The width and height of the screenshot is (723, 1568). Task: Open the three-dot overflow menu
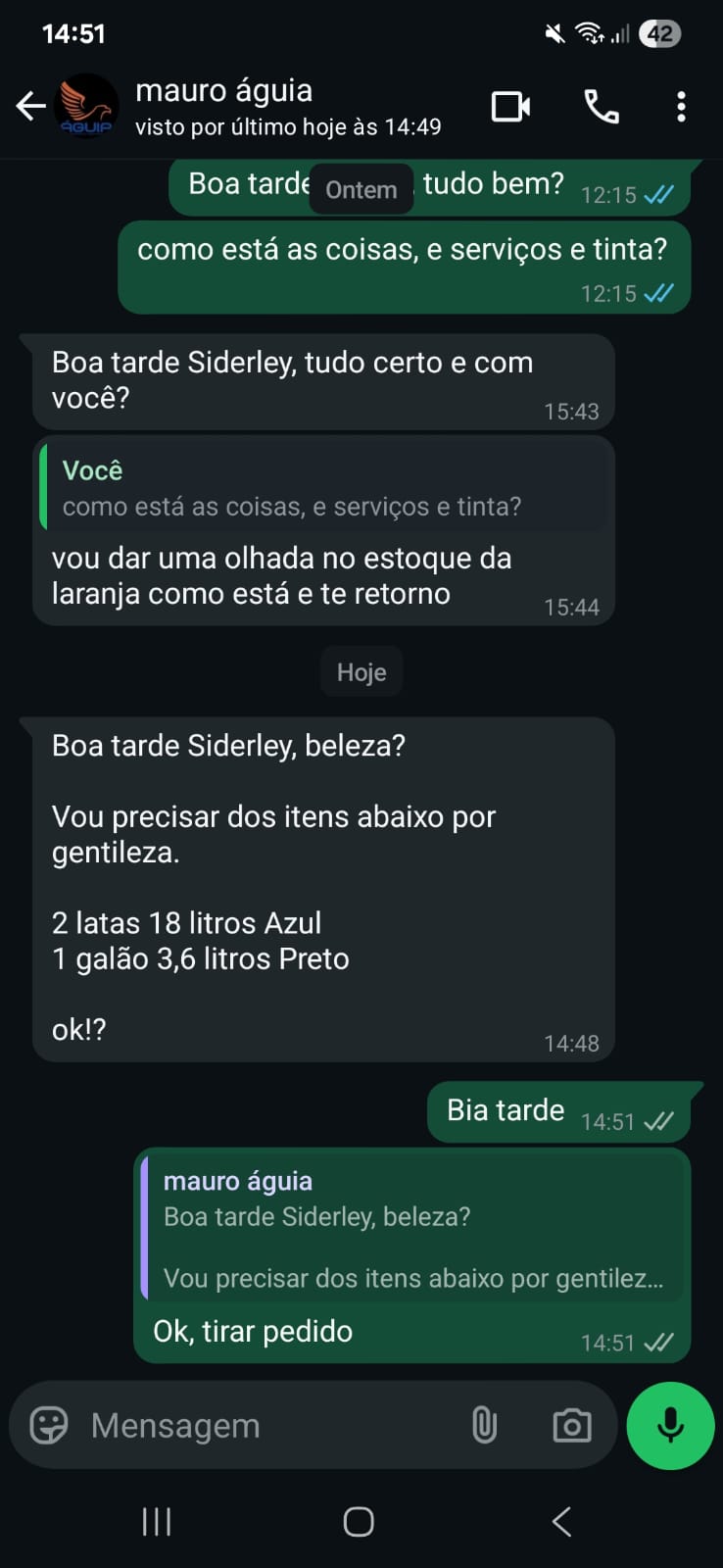pyautogui.click(x=681, y=106)
